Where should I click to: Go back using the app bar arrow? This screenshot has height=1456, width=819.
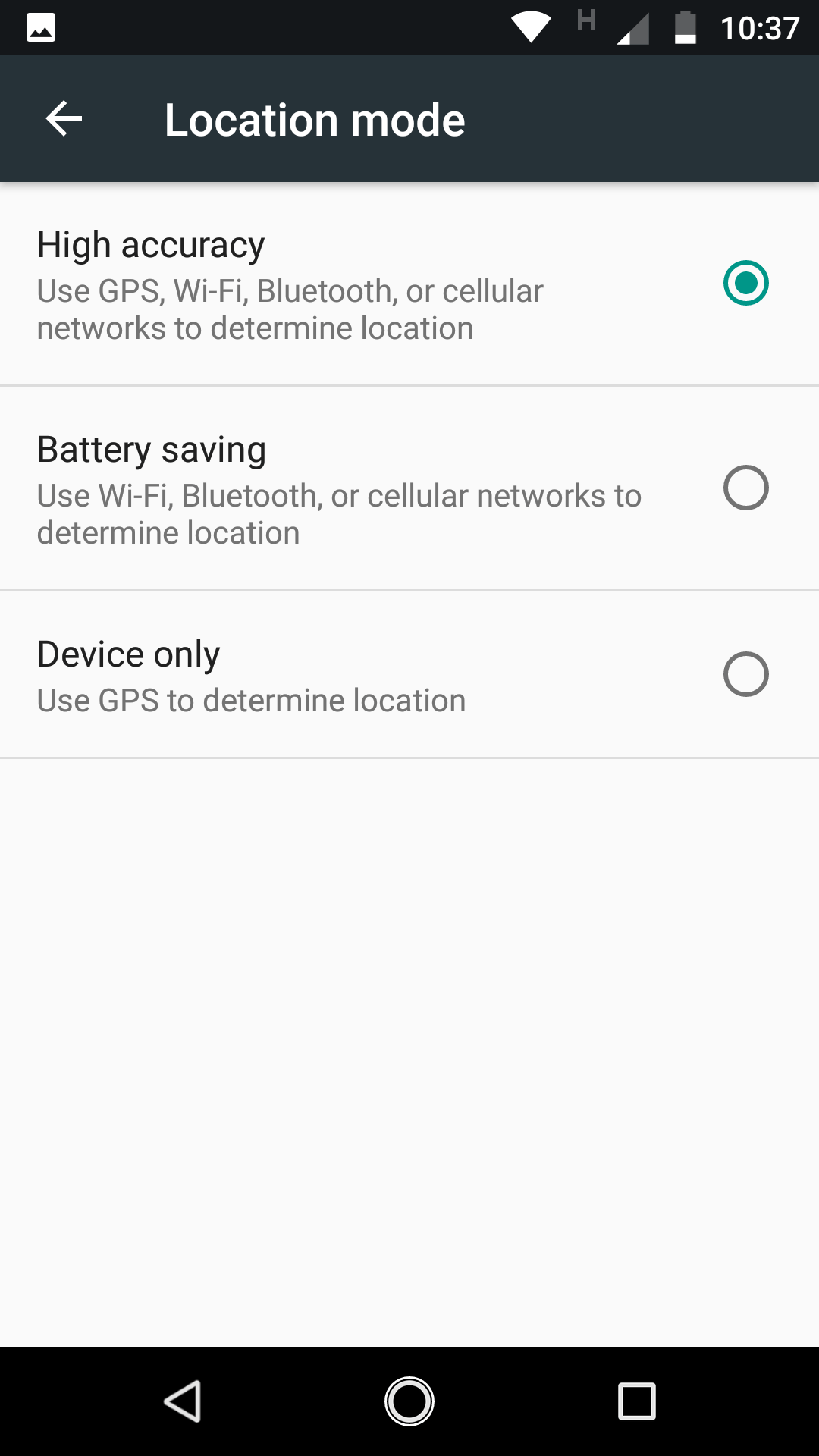click(x=64, y=119)
